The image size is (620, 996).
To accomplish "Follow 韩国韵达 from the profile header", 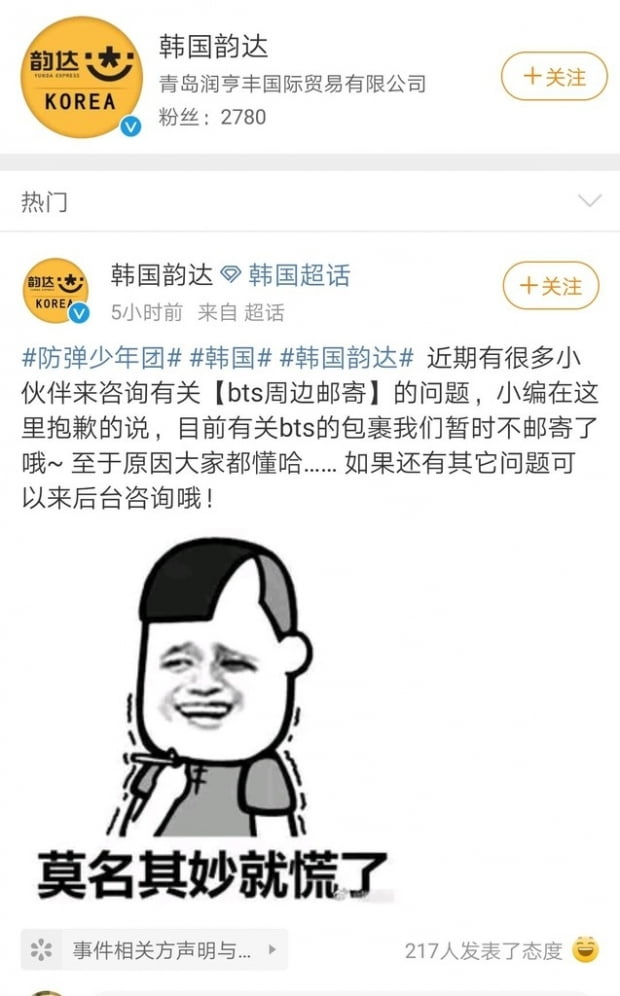I will point(554,77).
